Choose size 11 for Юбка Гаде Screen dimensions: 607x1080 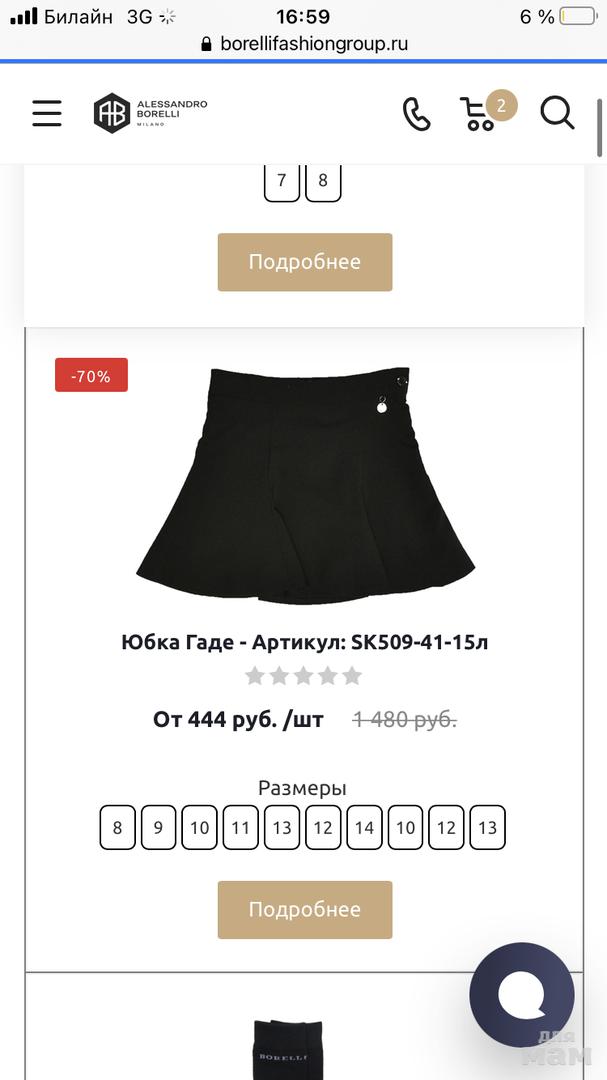tap(240, 828)
